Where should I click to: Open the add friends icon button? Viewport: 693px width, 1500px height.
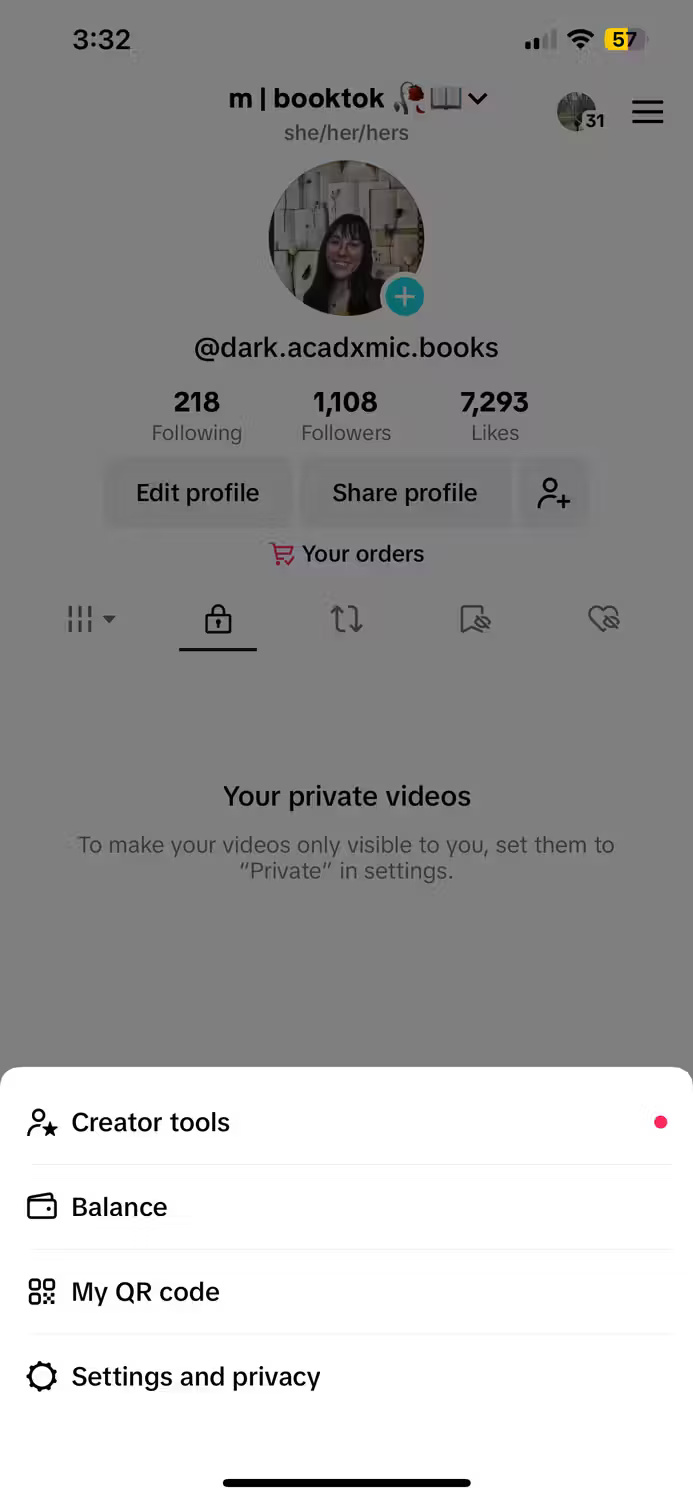pos(553,493)
